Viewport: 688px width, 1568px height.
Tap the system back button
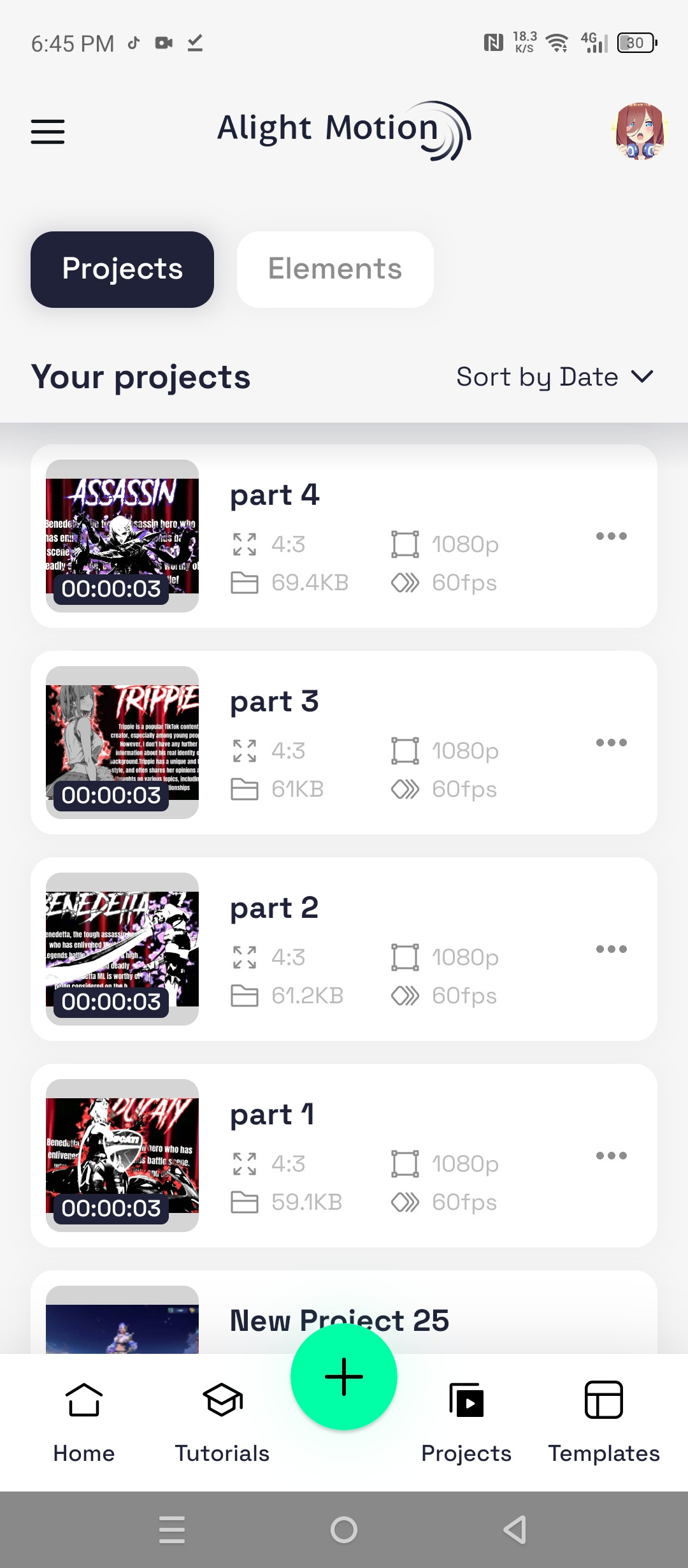pos(515,1529)
